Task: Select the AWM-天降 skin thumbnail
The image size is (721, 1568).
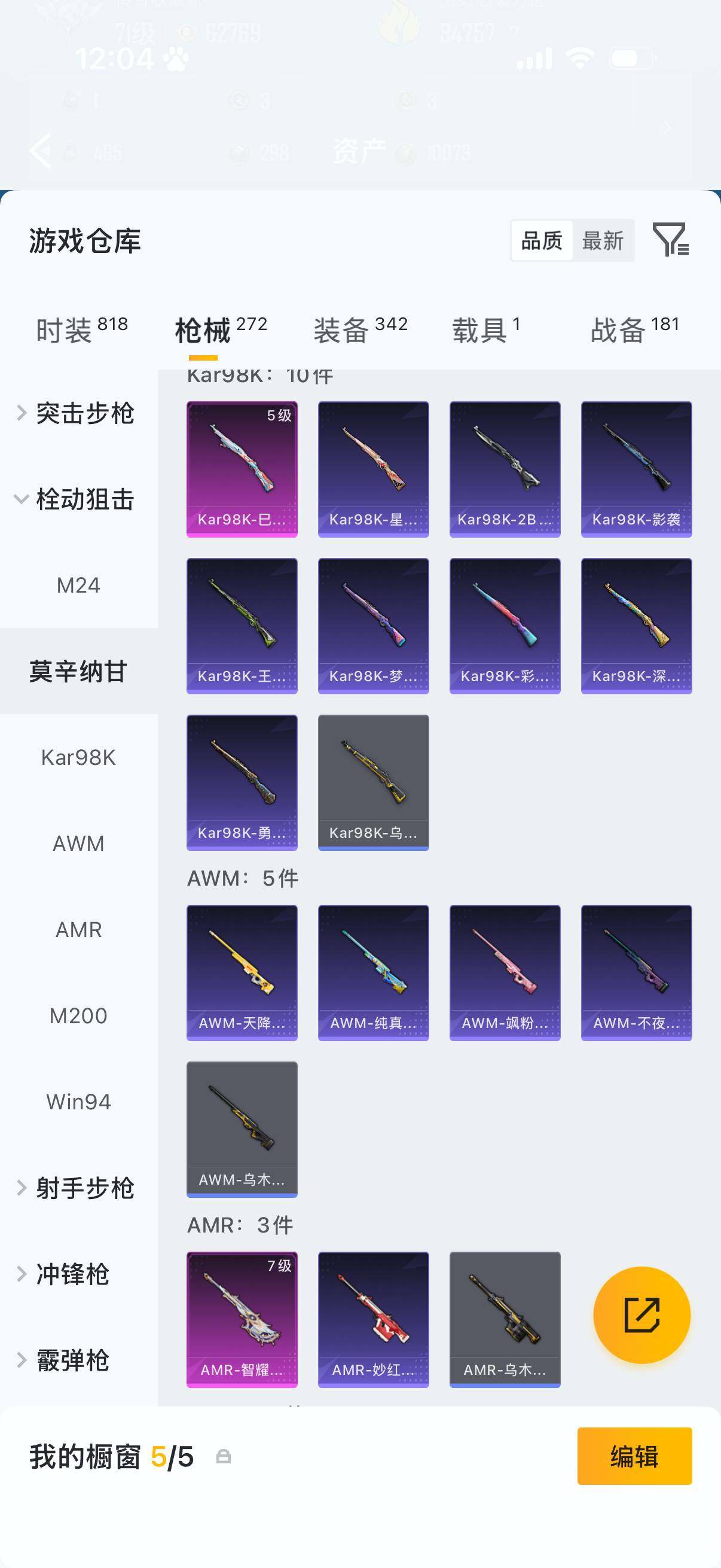Action: pyautogui.click(x=242, y=973)
